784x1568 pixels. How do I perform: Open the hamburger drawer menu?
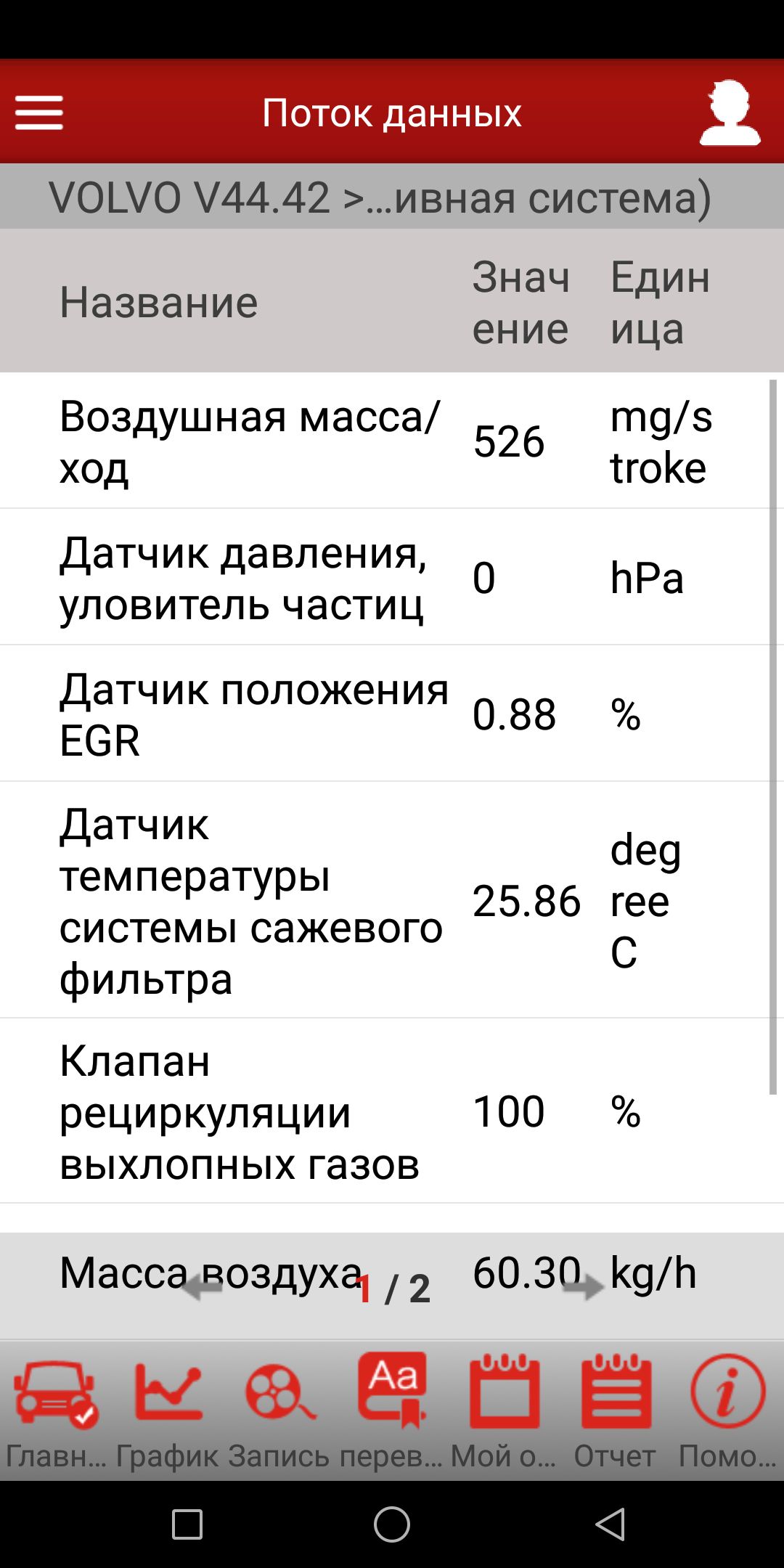(39, 113)
